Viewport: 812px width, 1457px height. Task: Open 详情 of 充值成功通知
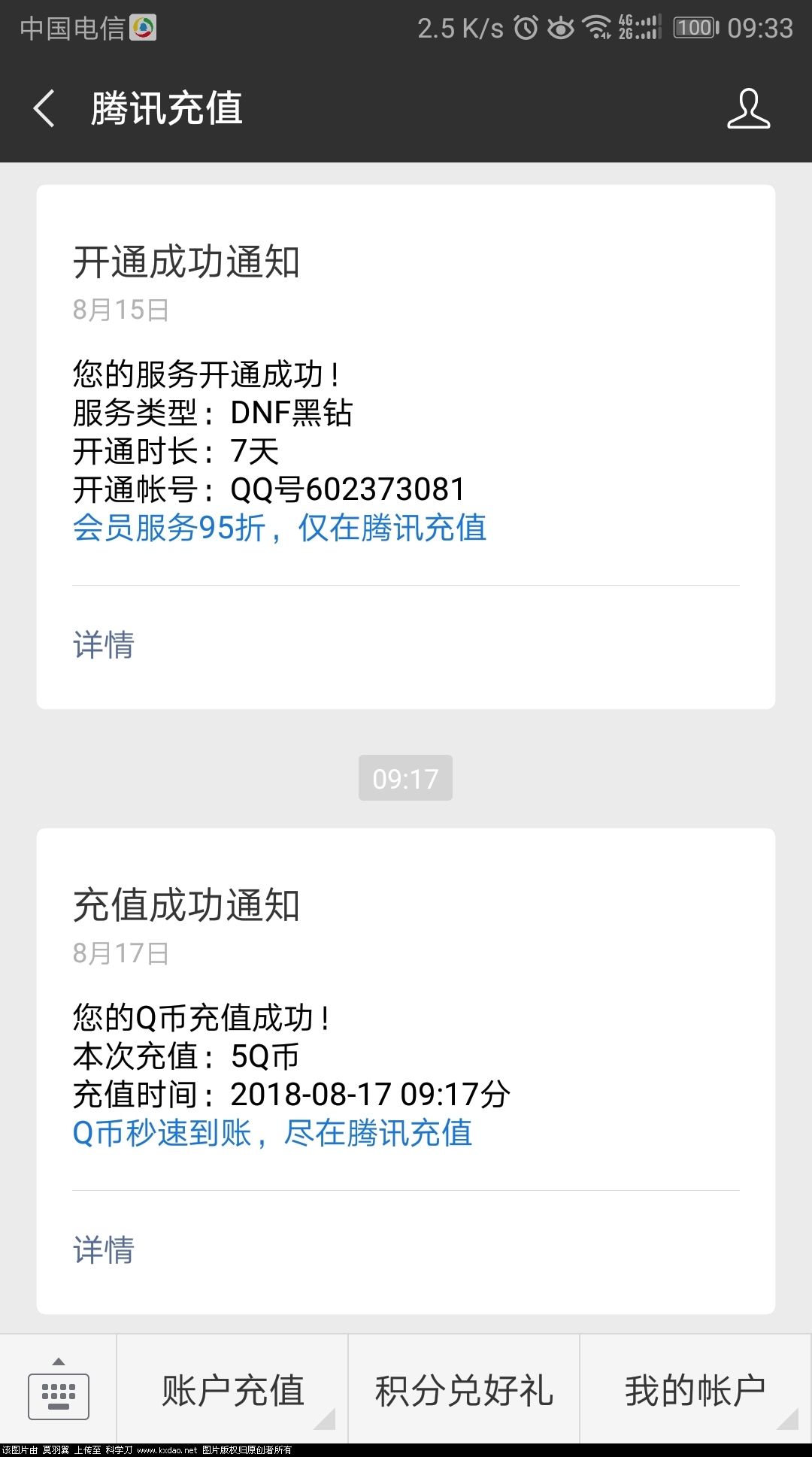point(104,1250)
